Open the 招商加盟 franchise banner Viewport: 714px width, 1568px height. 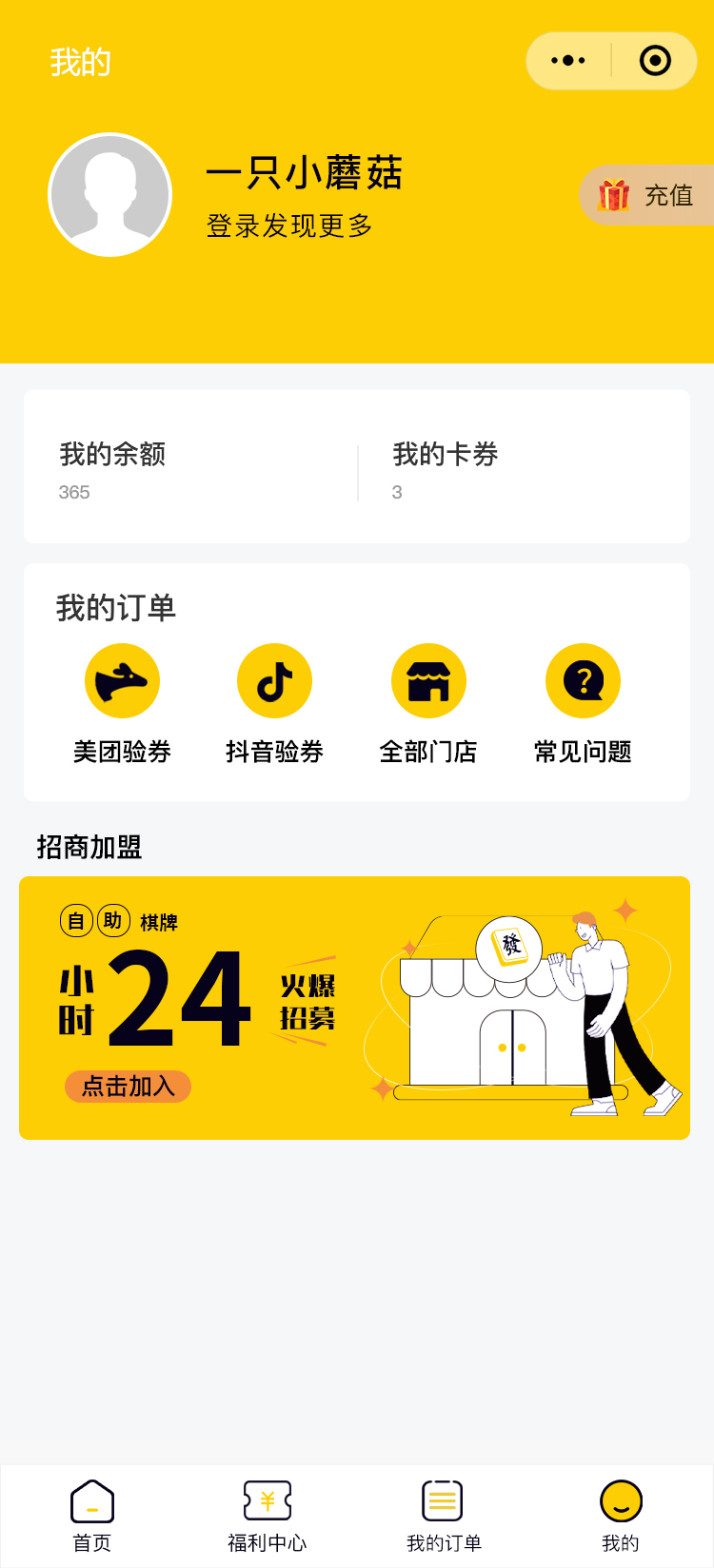(x=354, y=1008)
